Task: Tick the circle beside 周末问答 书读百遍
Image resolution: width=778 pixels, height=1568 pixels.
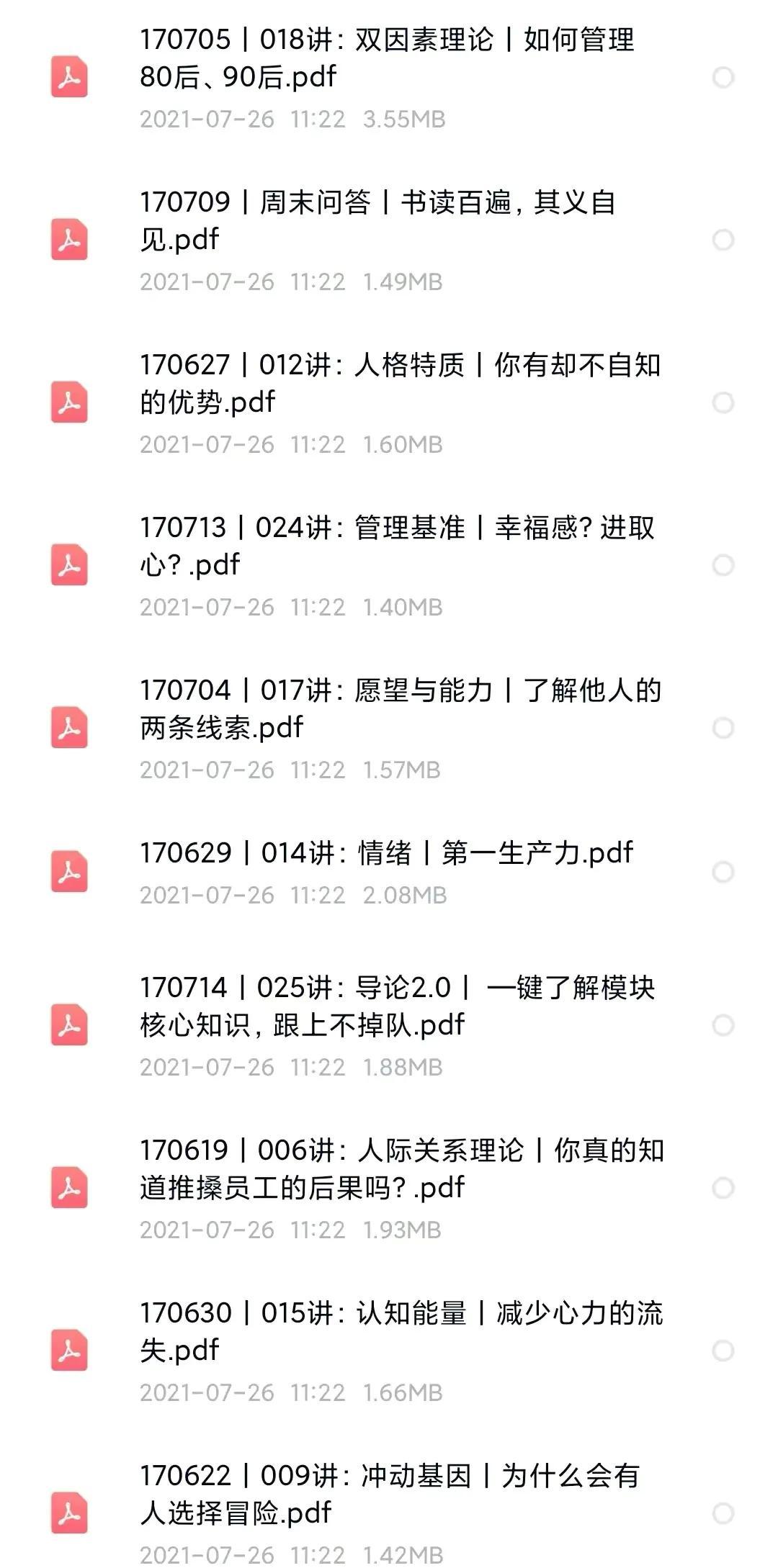Action: [x=723, y=240]
